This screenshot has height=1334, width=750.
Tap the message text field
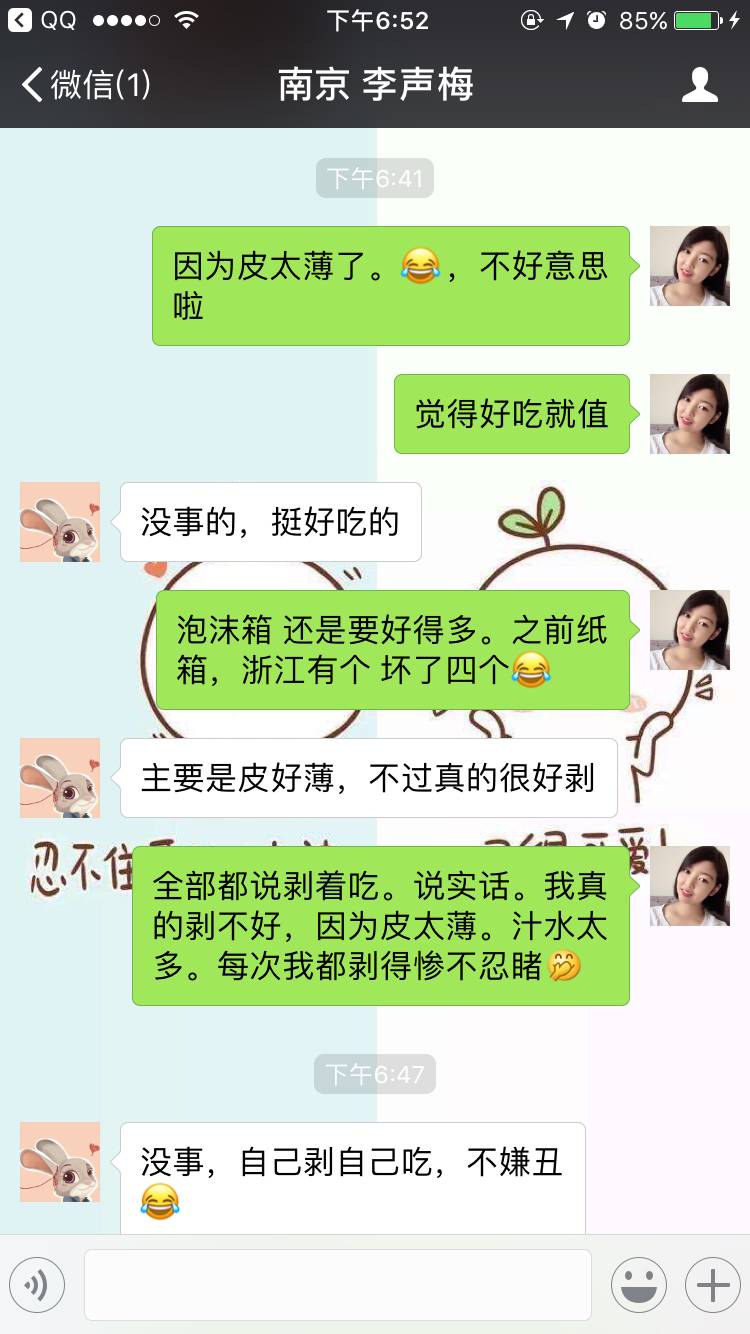(338, 1285)
